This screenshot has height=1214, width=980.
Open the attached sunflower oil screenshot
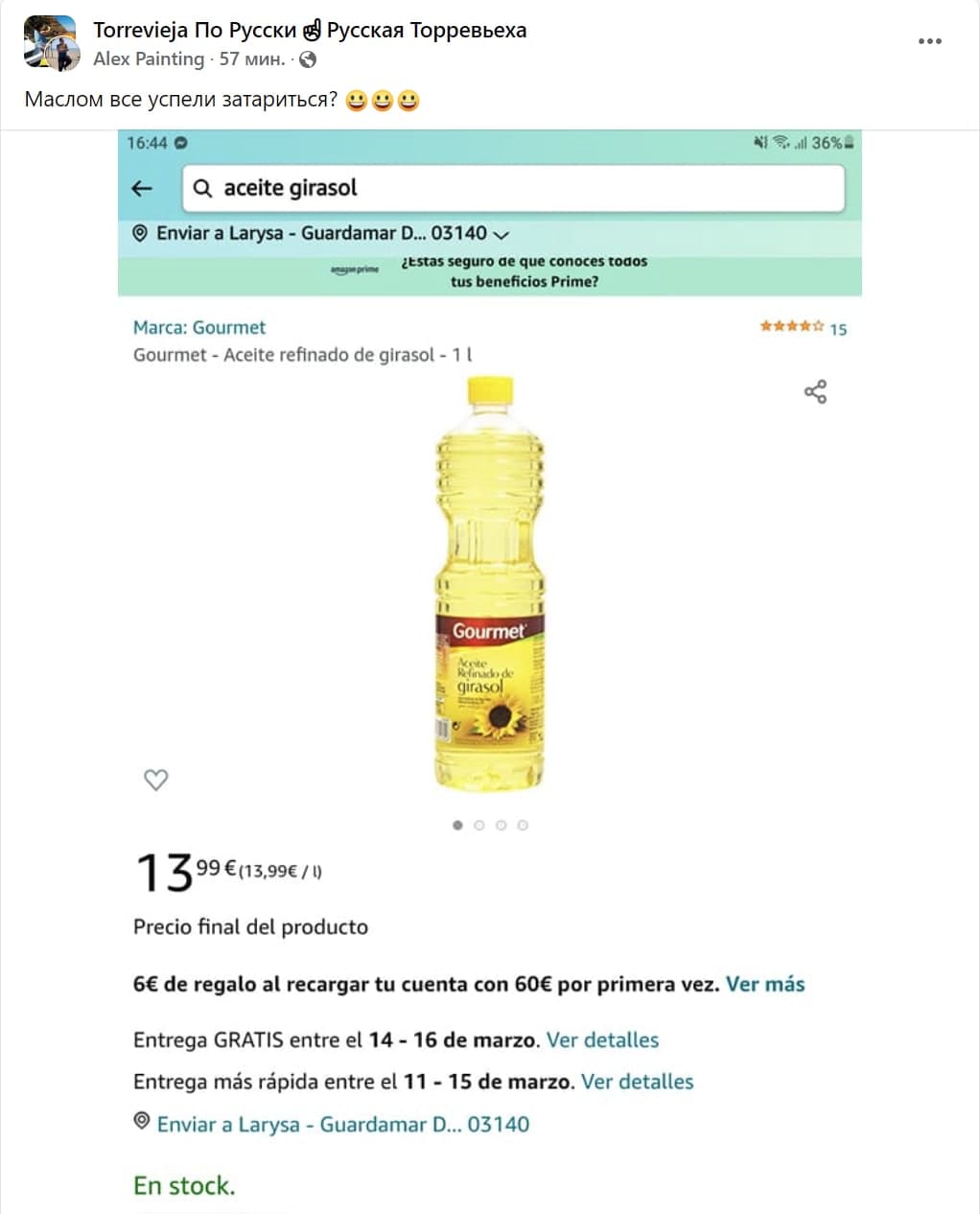click(x=489, y=671)
